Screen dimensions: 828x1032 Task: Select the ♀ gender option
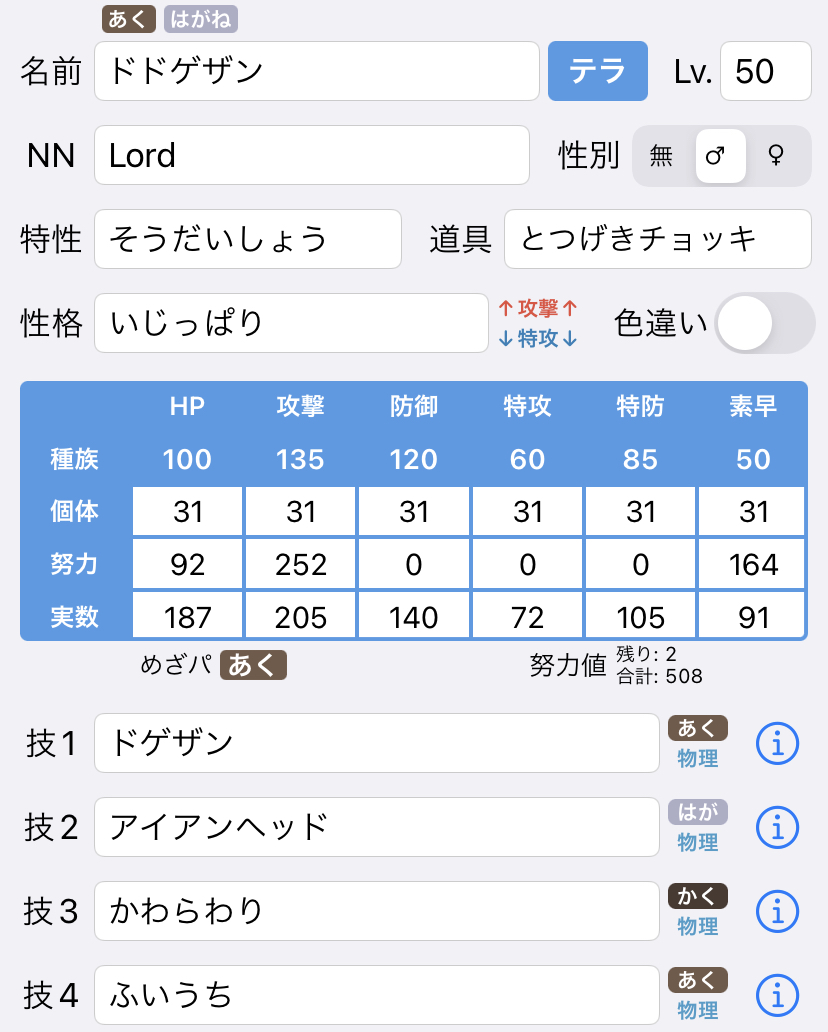click(775, 155)
